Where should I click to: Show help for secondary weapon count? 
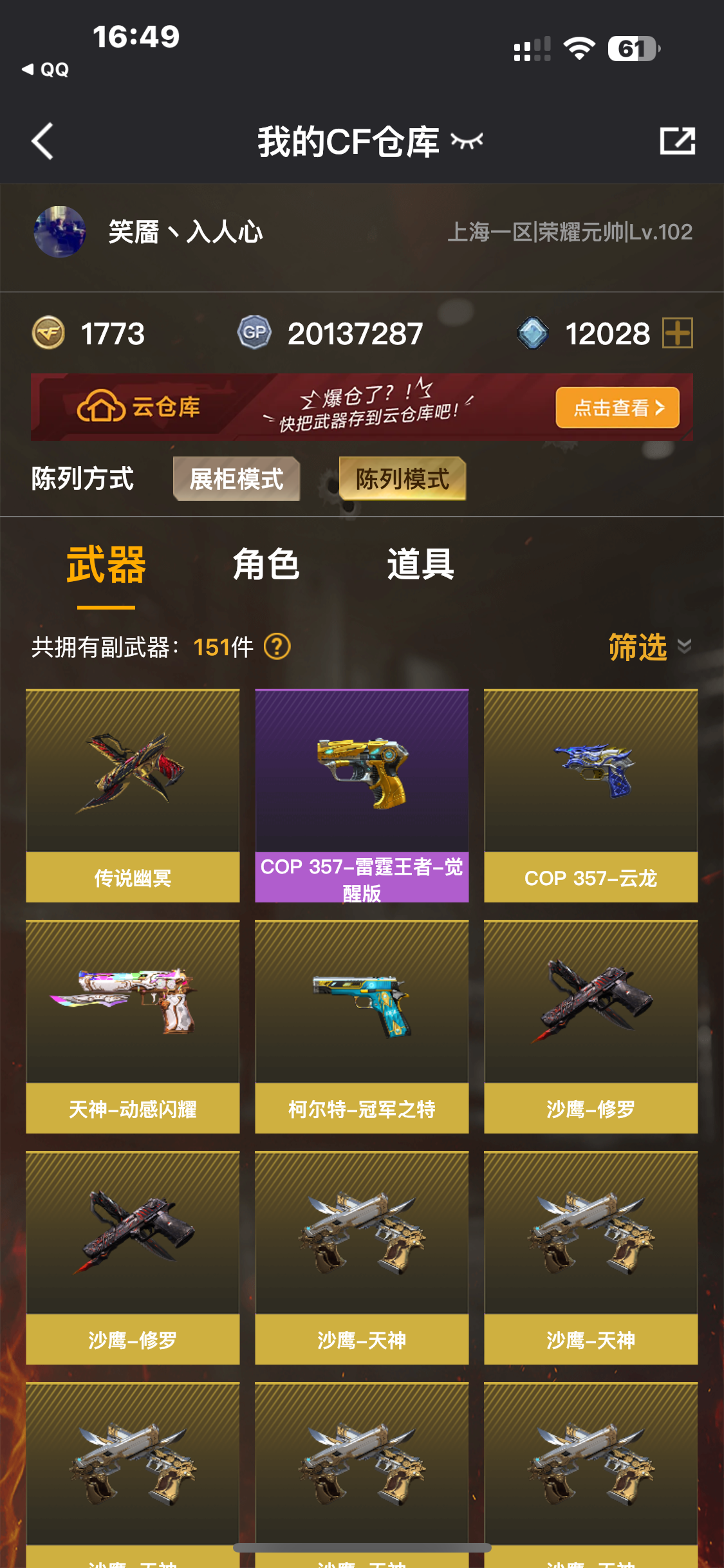(277, 646)
